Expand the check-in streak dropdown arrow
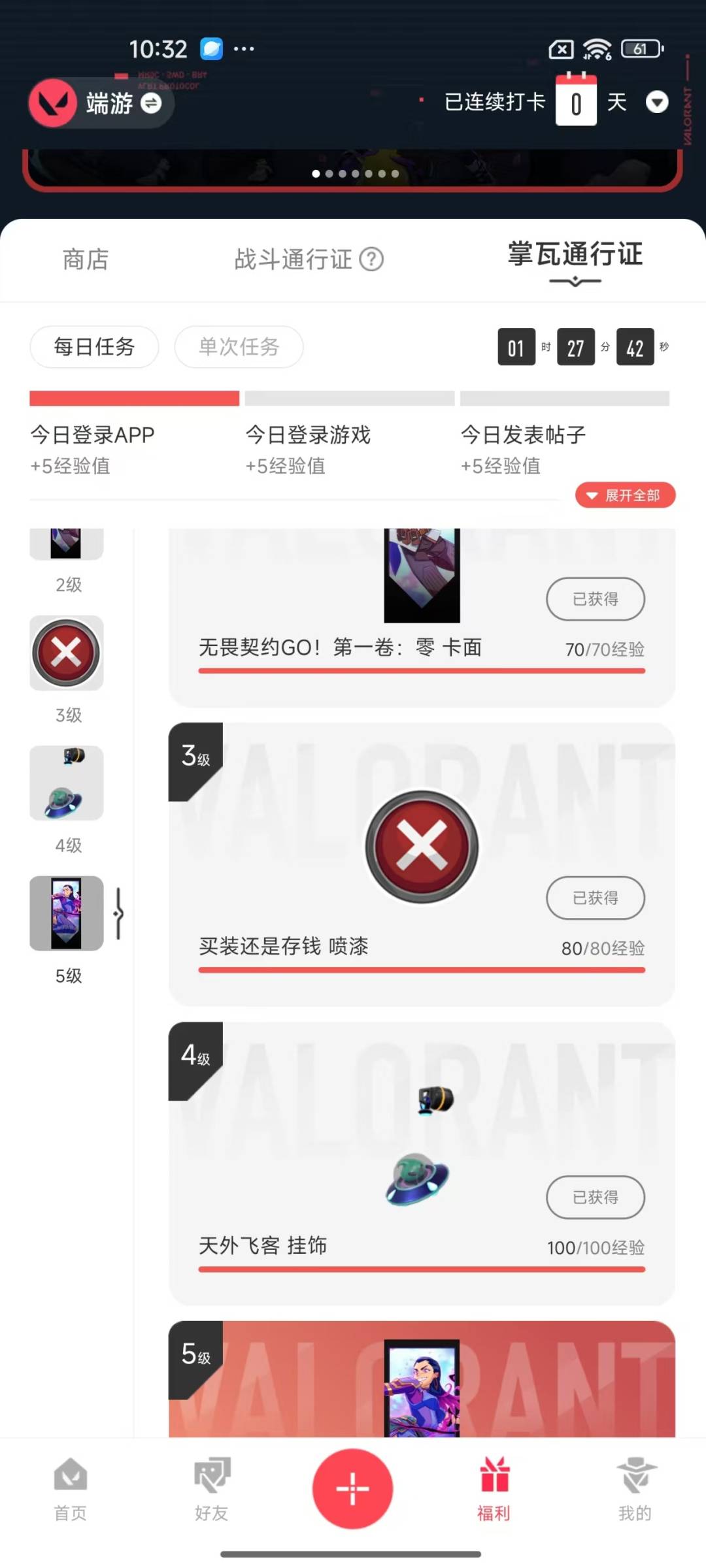The image size is (706, 1568). click(x=656, y=102)
